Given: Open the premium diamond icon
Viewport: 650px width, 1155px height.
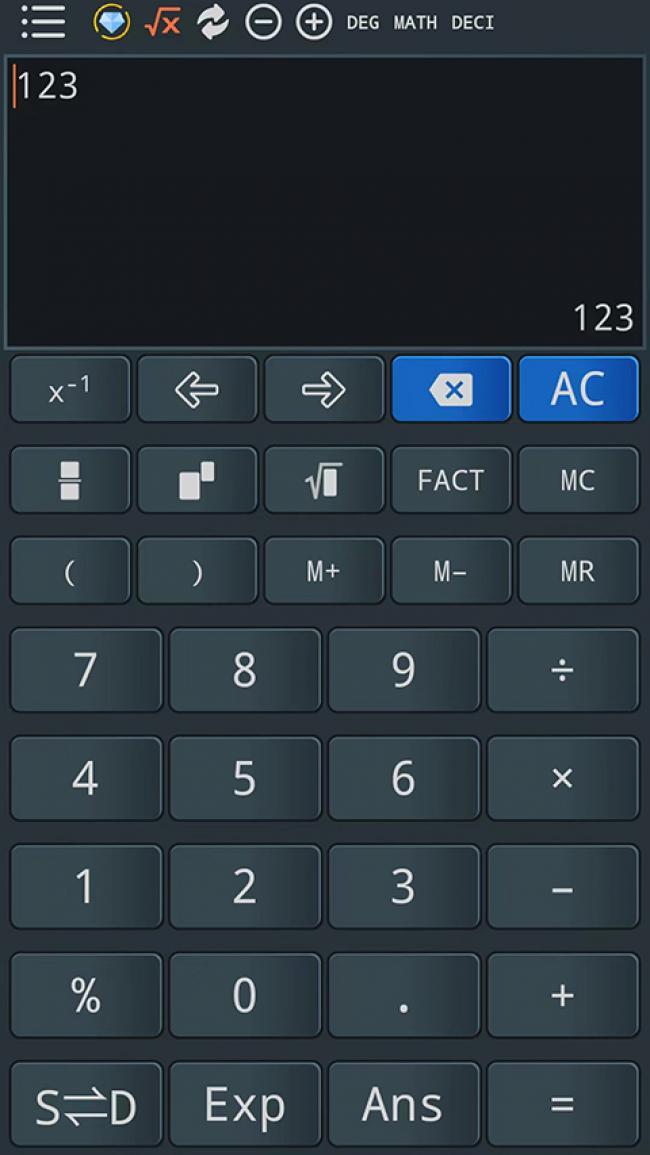Looking at the screenshot, I should point(111,22).
